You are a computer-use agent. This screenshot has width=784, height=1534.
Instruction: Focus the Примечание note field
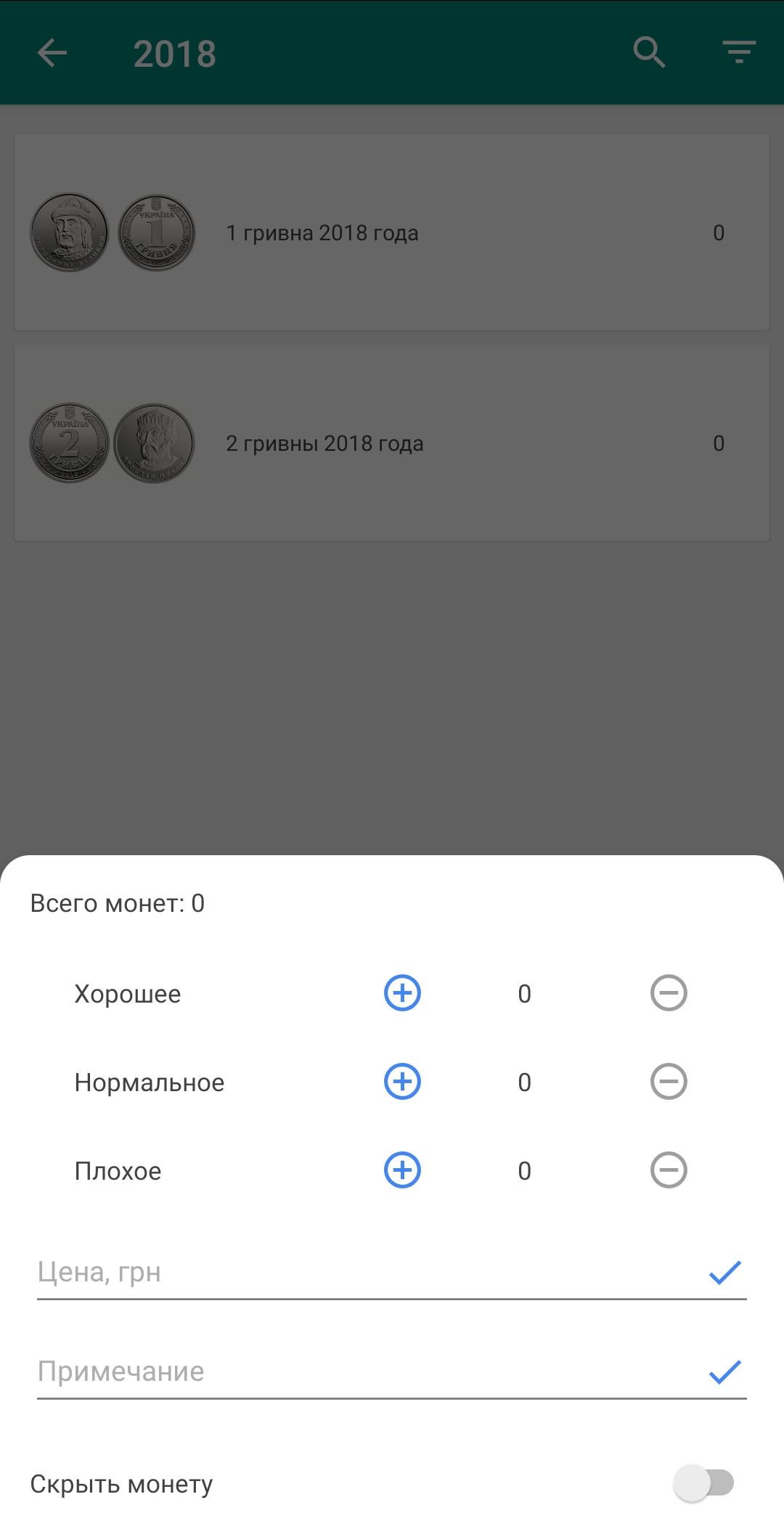[363, 1371]
